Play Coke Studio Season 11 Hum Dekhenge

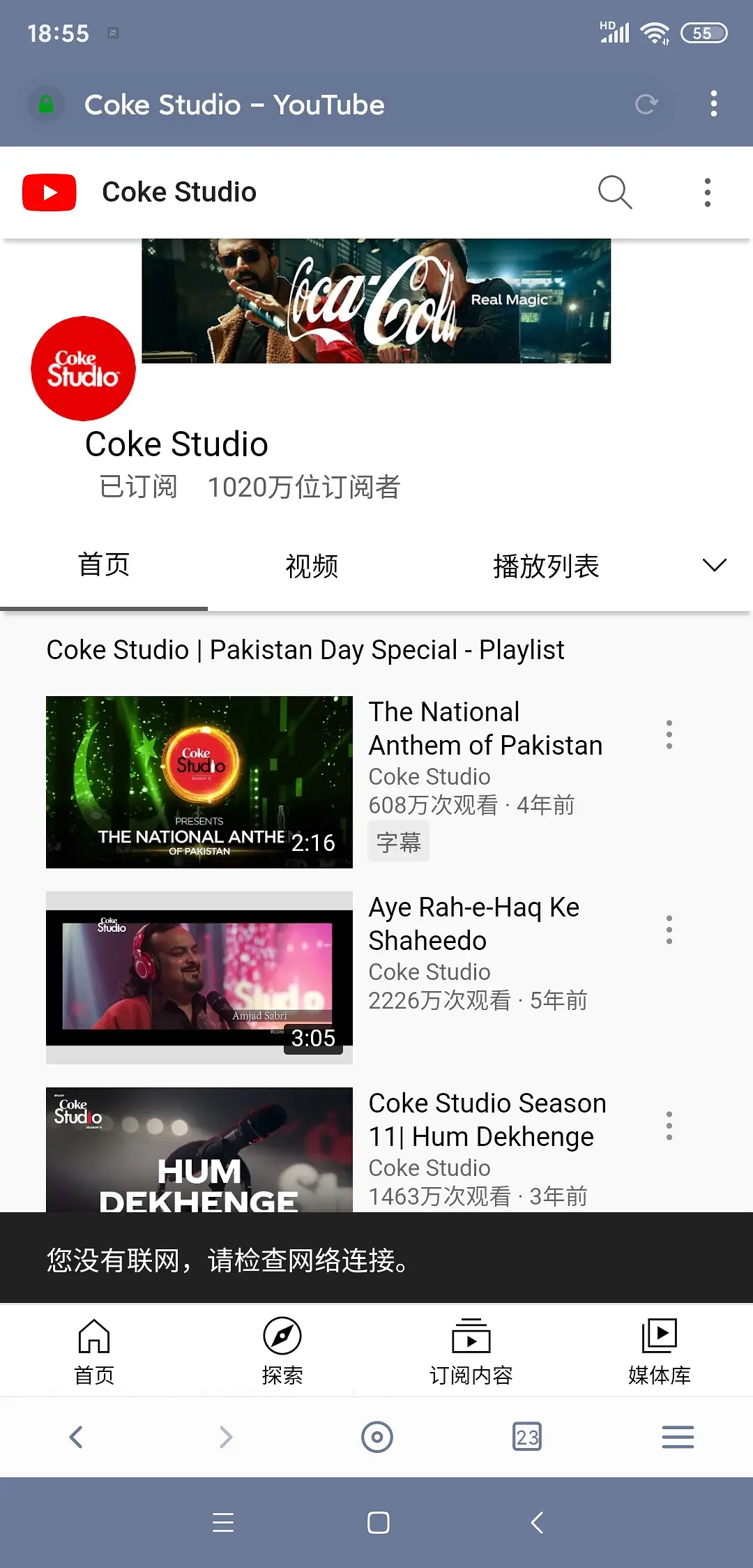point(199,1151)
